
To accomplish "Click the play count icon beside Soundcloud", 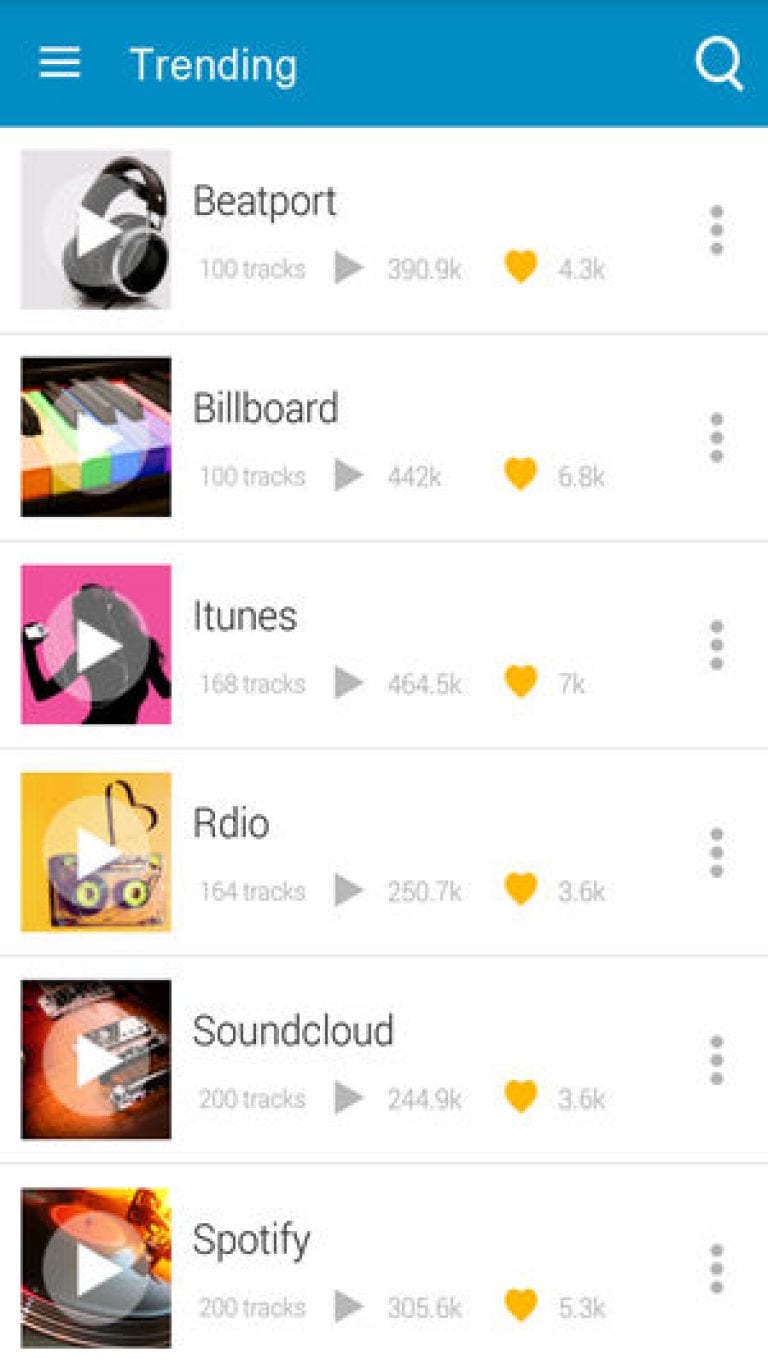I will pos(351,1098).
